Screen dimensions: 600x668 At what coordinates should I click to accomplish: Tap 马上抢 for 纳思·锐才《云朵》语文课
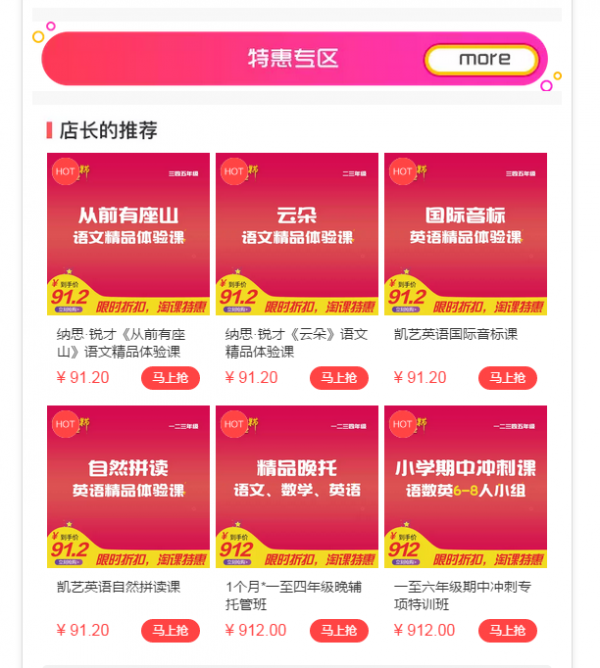[x=339, y=378]
